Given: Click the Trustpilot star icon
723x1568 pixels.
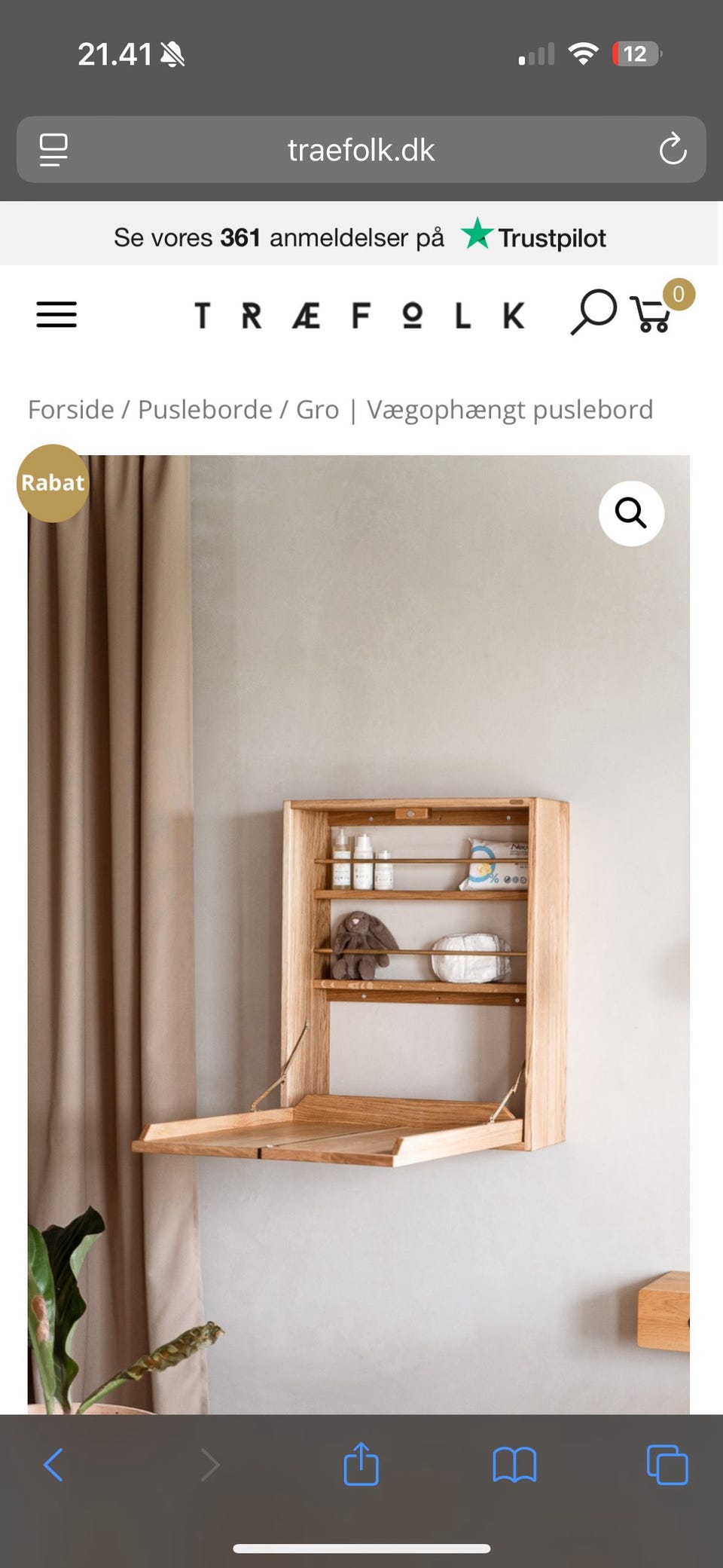Looking at the screenshot, I should point(477,234).
